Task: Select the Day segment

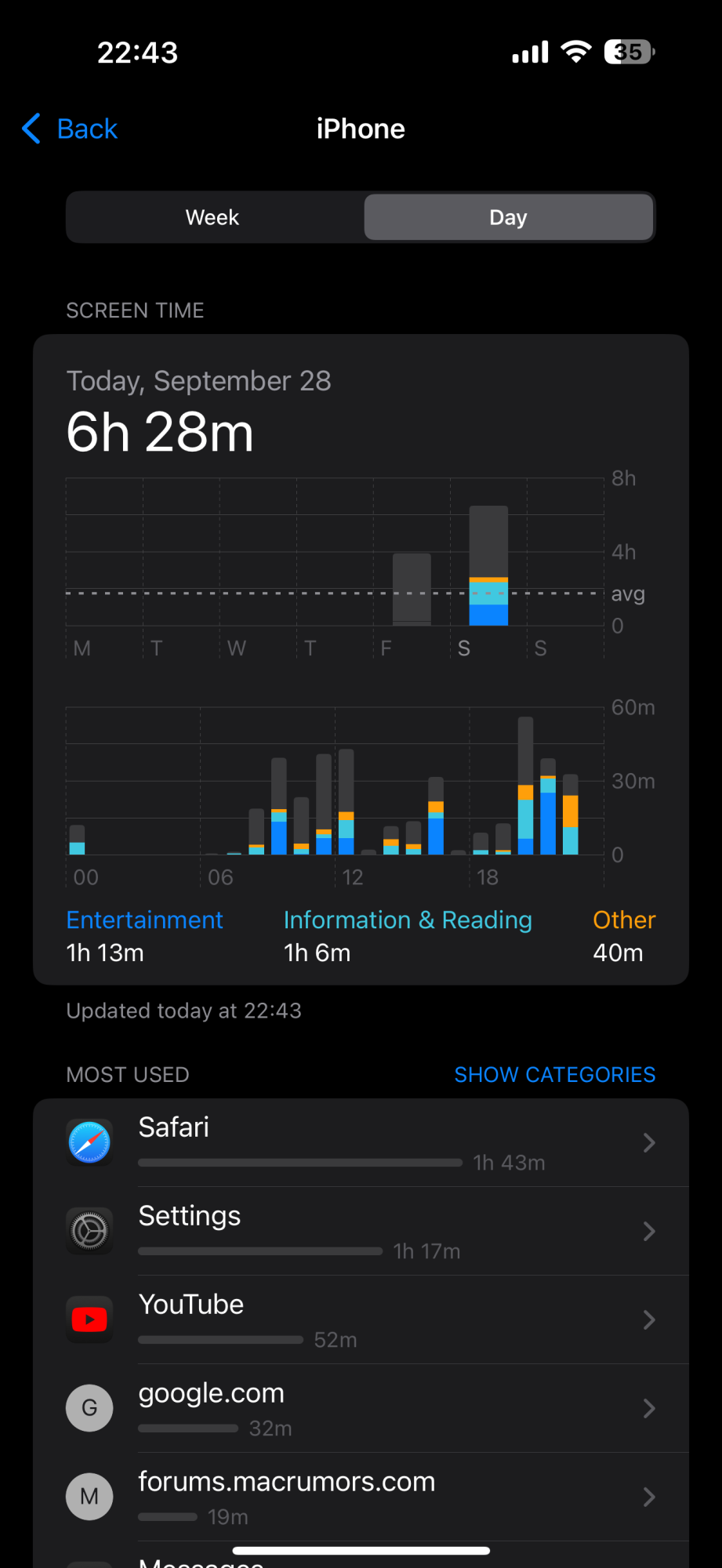Action: [508, 217]
